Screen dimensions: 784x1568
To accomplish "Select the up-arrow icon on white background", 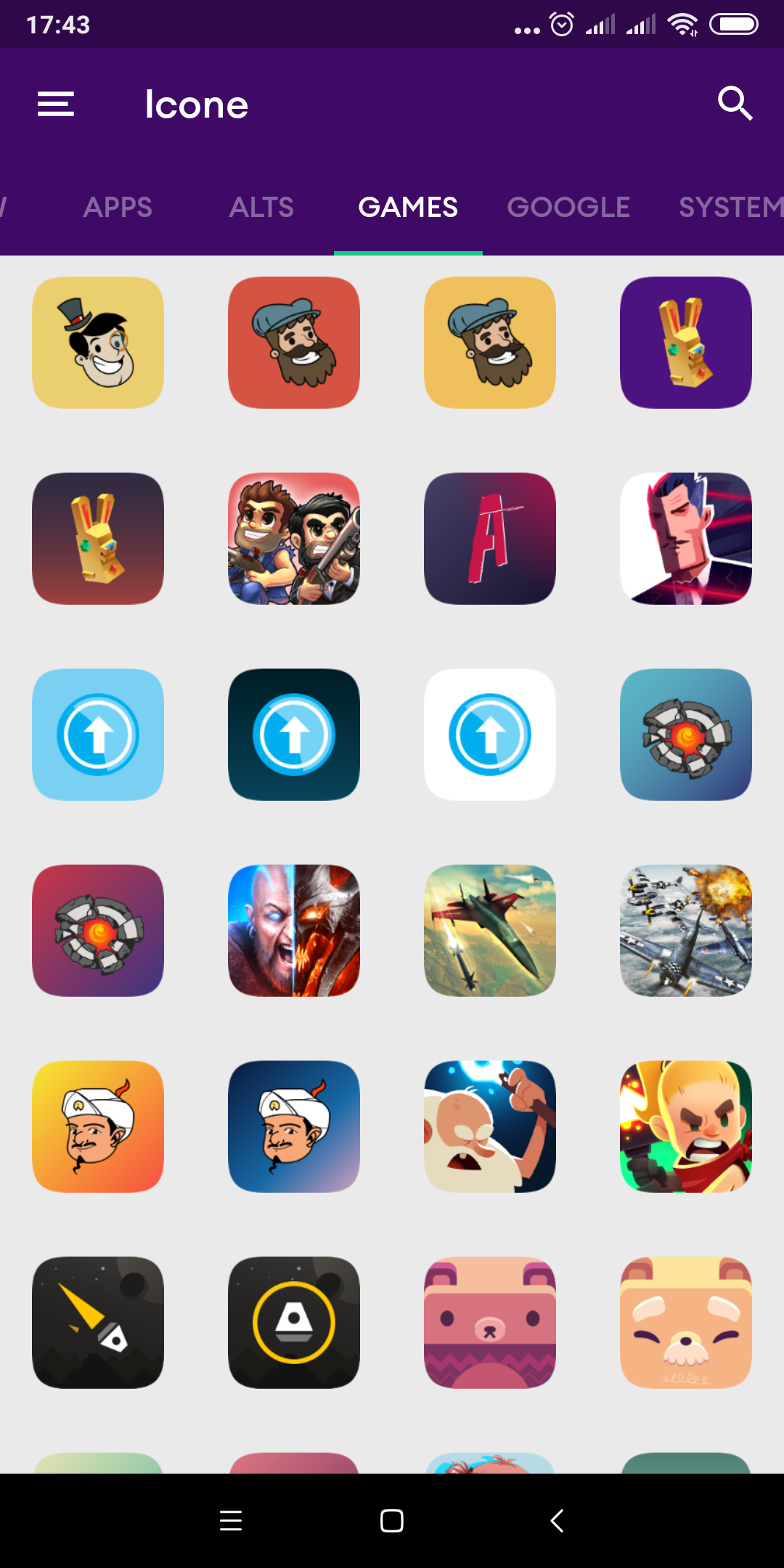I will click(x=490, y=735).
